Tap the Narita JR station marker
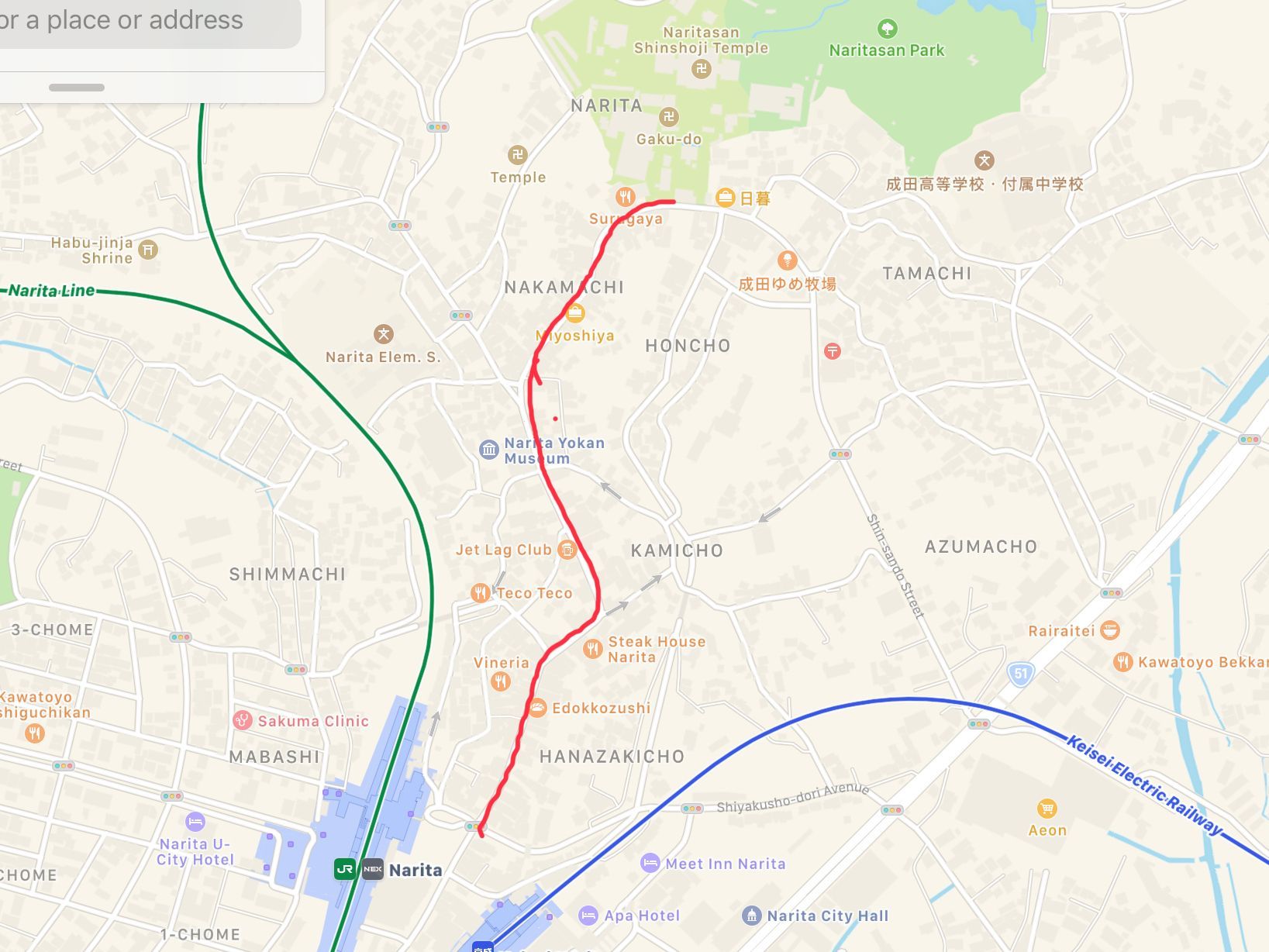Viewport: 1269px width, 952px height. pyautogui.click(x=346, y=869)
